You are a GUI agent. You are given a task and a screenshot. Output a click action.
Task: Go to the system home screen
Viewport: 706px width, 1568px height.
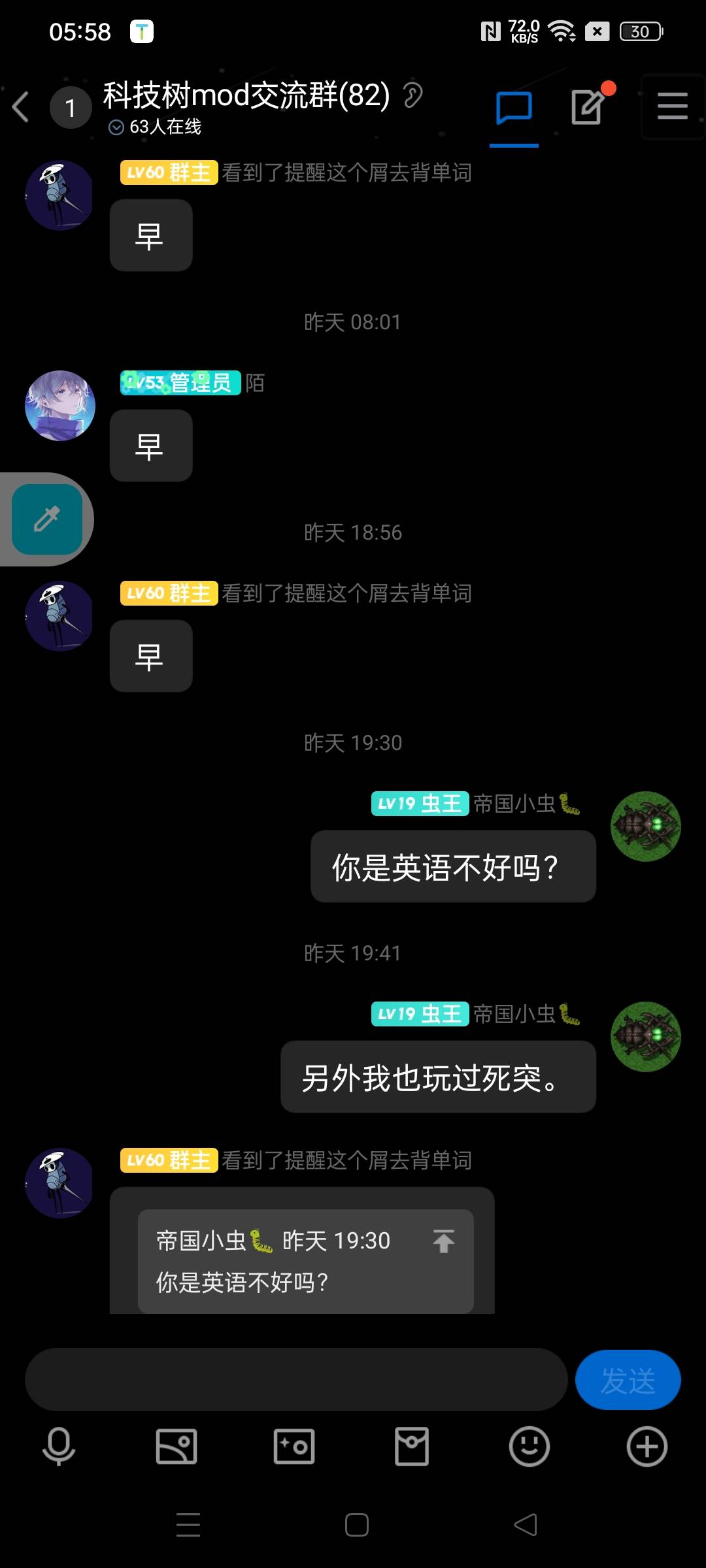click(x=356, y=1525)
